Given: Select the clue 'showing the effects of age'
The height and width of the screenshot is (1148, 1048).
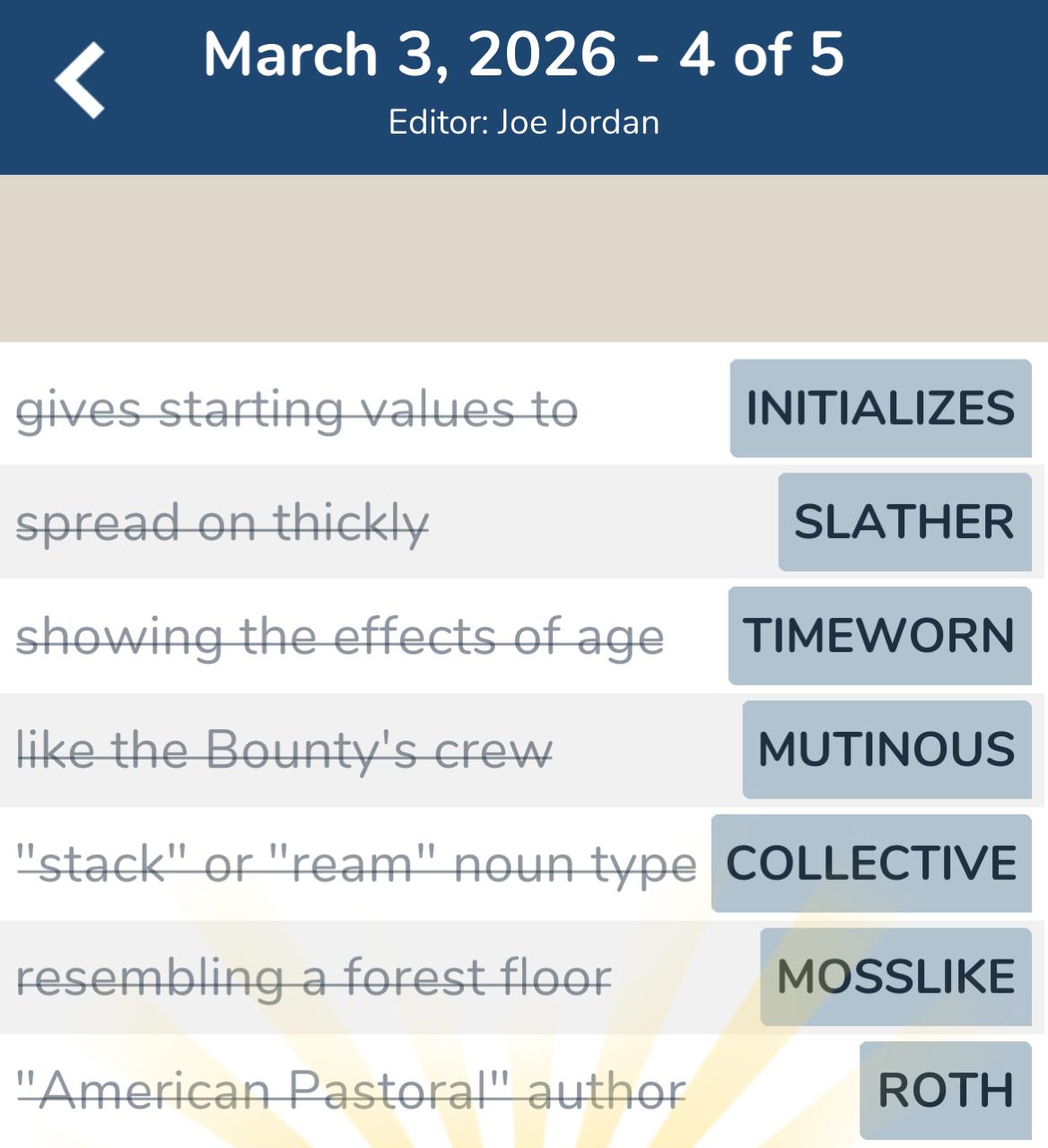Looking at the screenshot, I should [x=341, y=636].
